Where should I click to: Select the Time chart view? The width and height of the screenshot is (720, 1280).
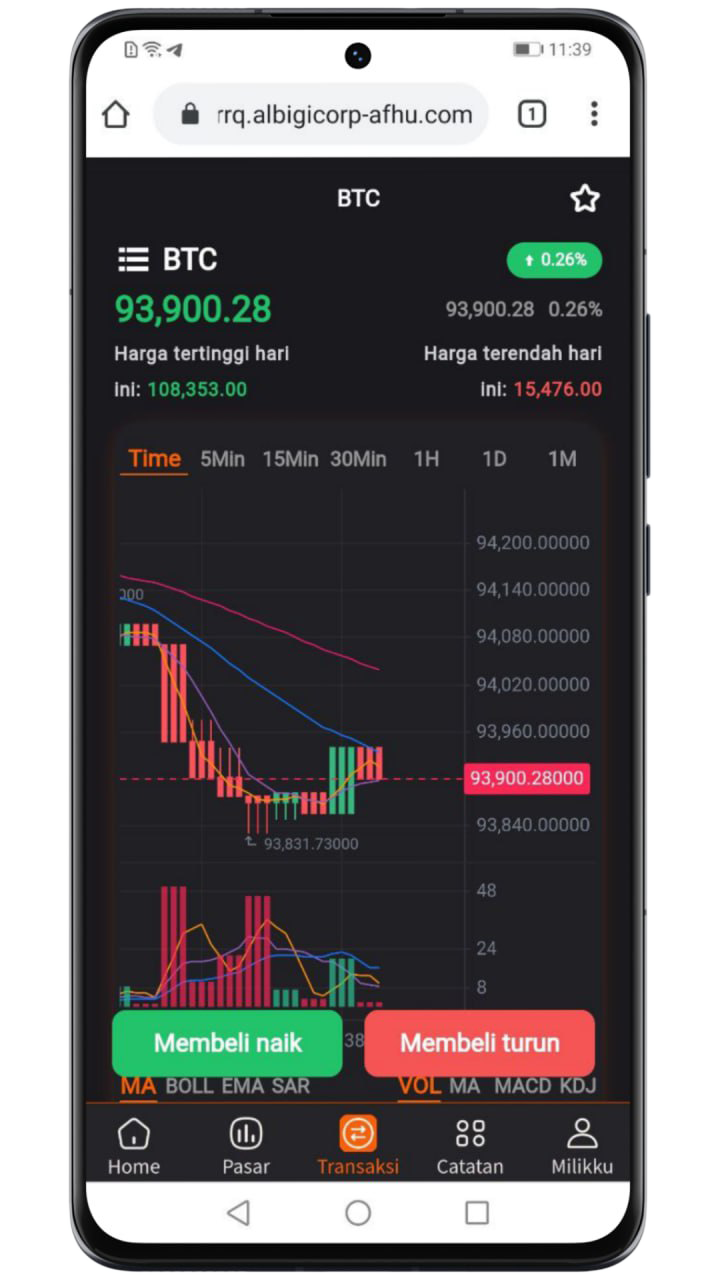click(155, 459)
